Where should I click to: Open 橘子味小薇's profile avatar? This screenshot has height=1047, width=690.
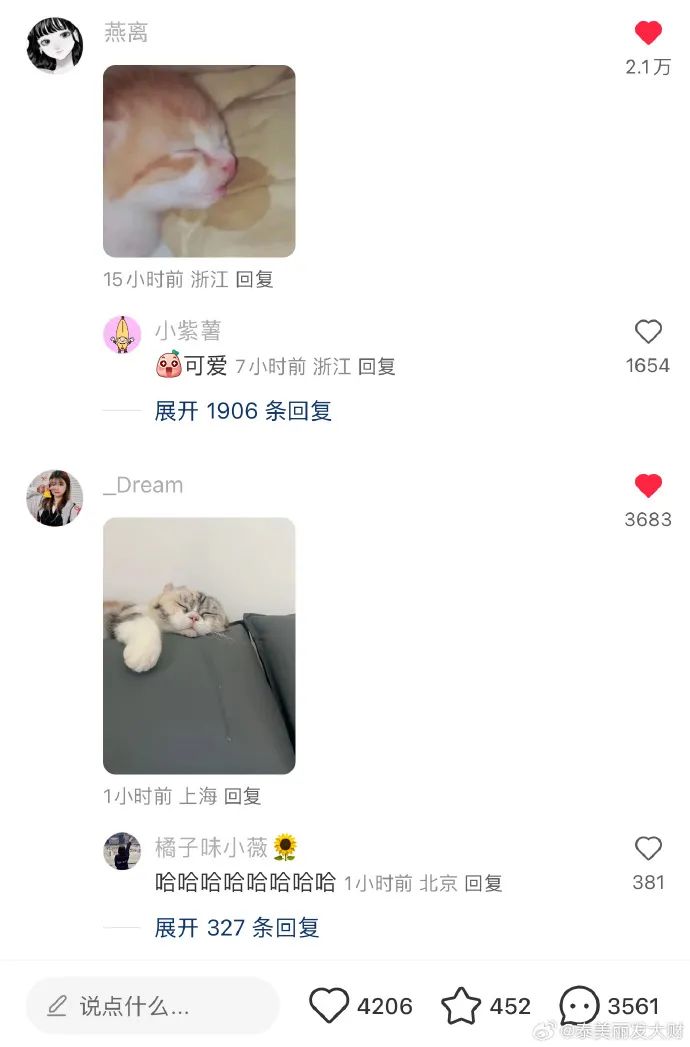click(122, 851)
